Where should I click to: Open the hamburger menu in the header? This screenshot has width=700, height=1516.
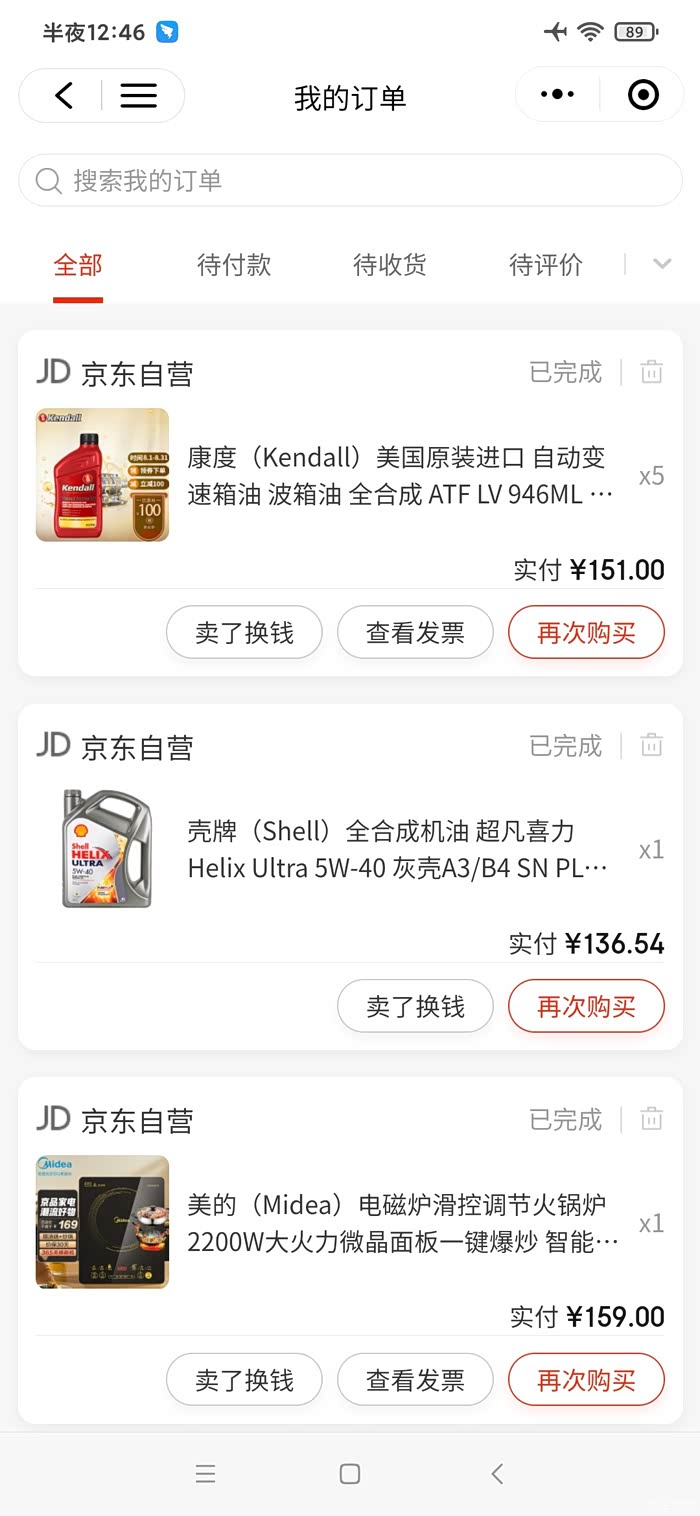coord(139,96)
